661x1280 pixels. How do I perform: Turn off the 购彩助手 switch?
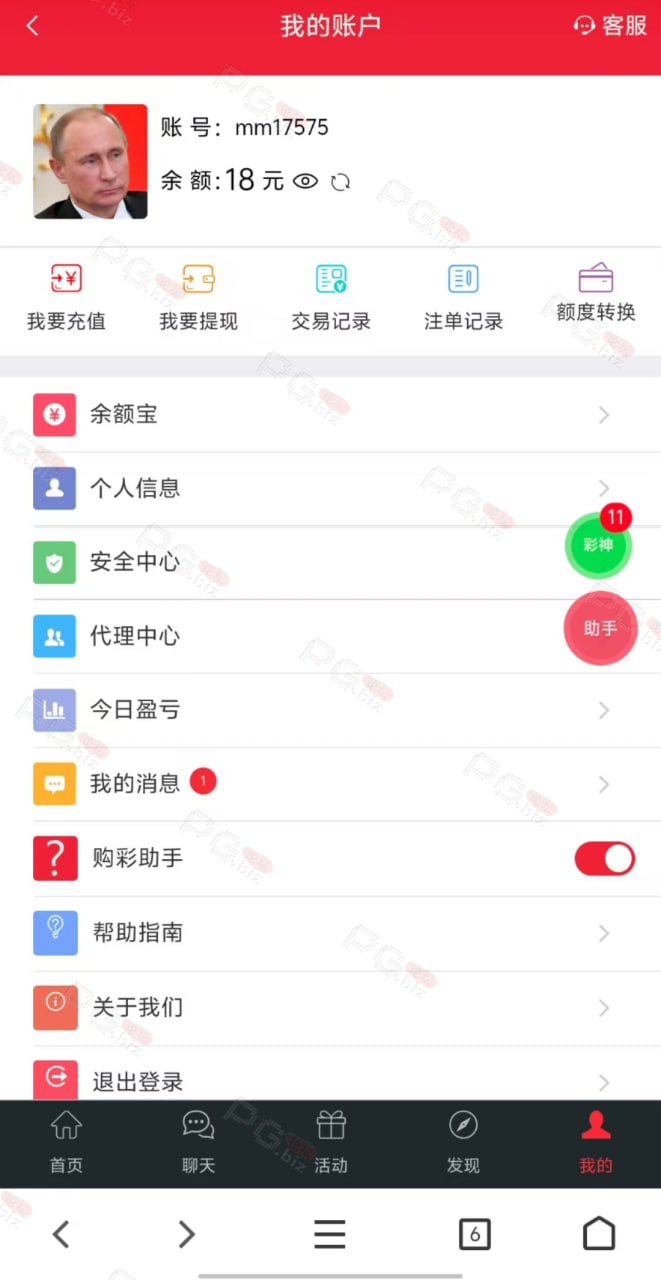604,858
